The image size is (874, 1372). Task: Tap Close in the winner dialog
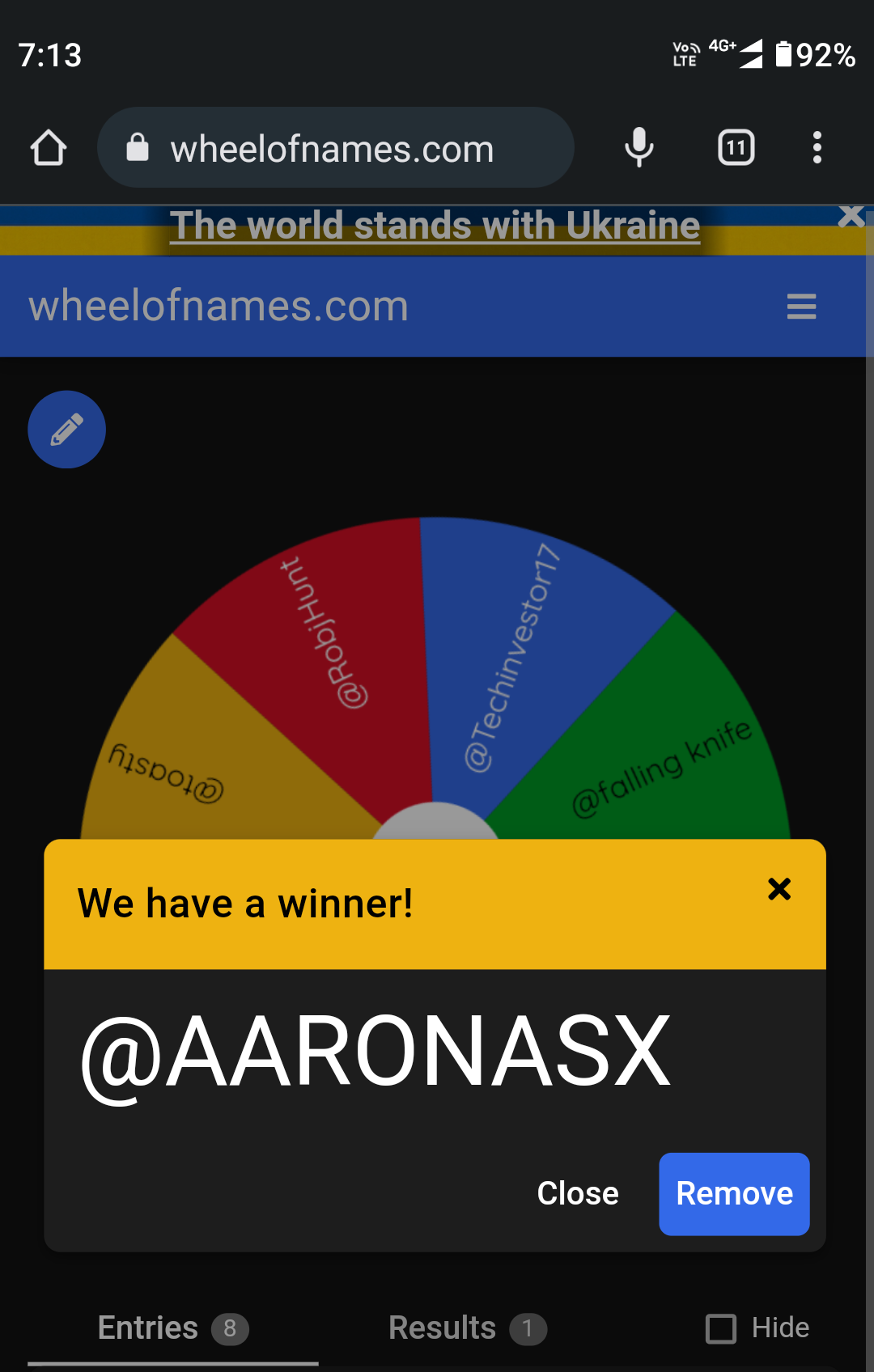(578, 1193)
